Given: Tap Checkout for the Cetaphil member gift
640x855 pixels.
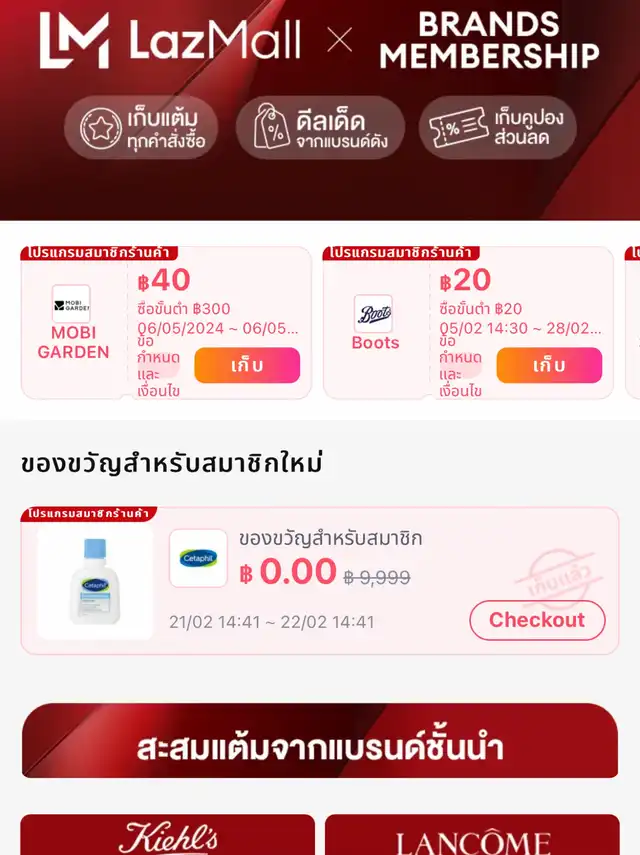Looking at the screenshot, I should 537,620.
